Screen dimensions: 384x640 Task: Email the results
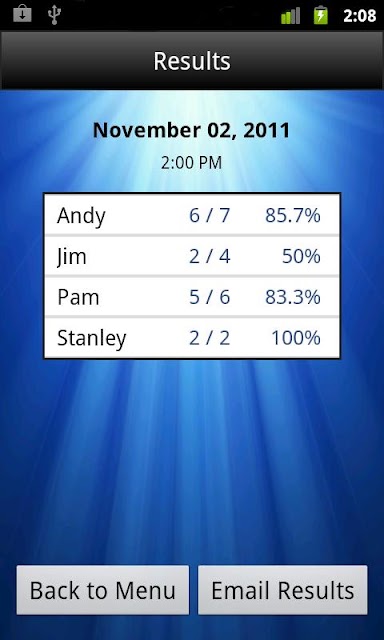tap(282, 590)
